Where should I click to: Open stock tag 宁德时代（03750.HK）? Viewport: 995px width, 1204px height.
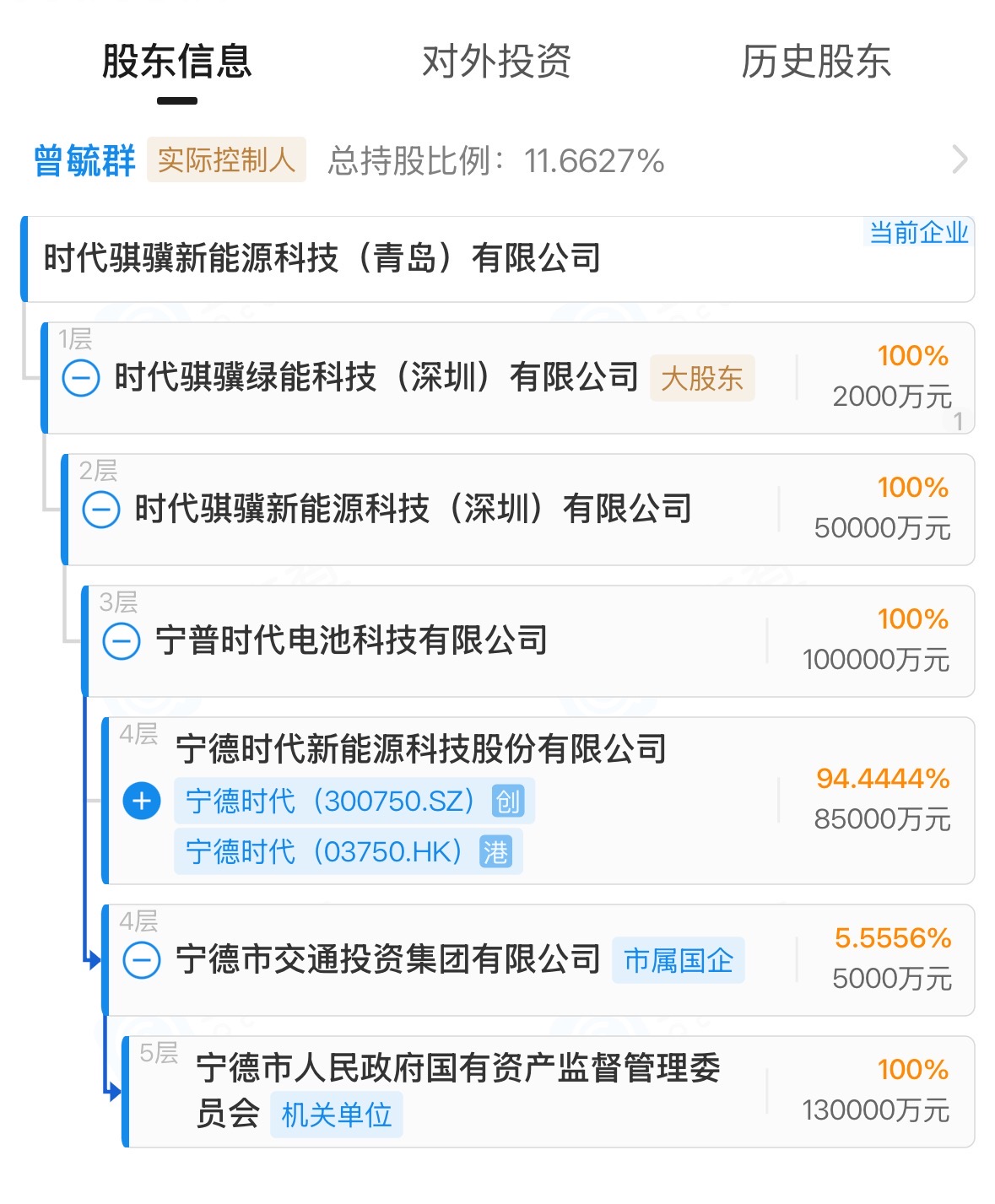tap(348, 852)
